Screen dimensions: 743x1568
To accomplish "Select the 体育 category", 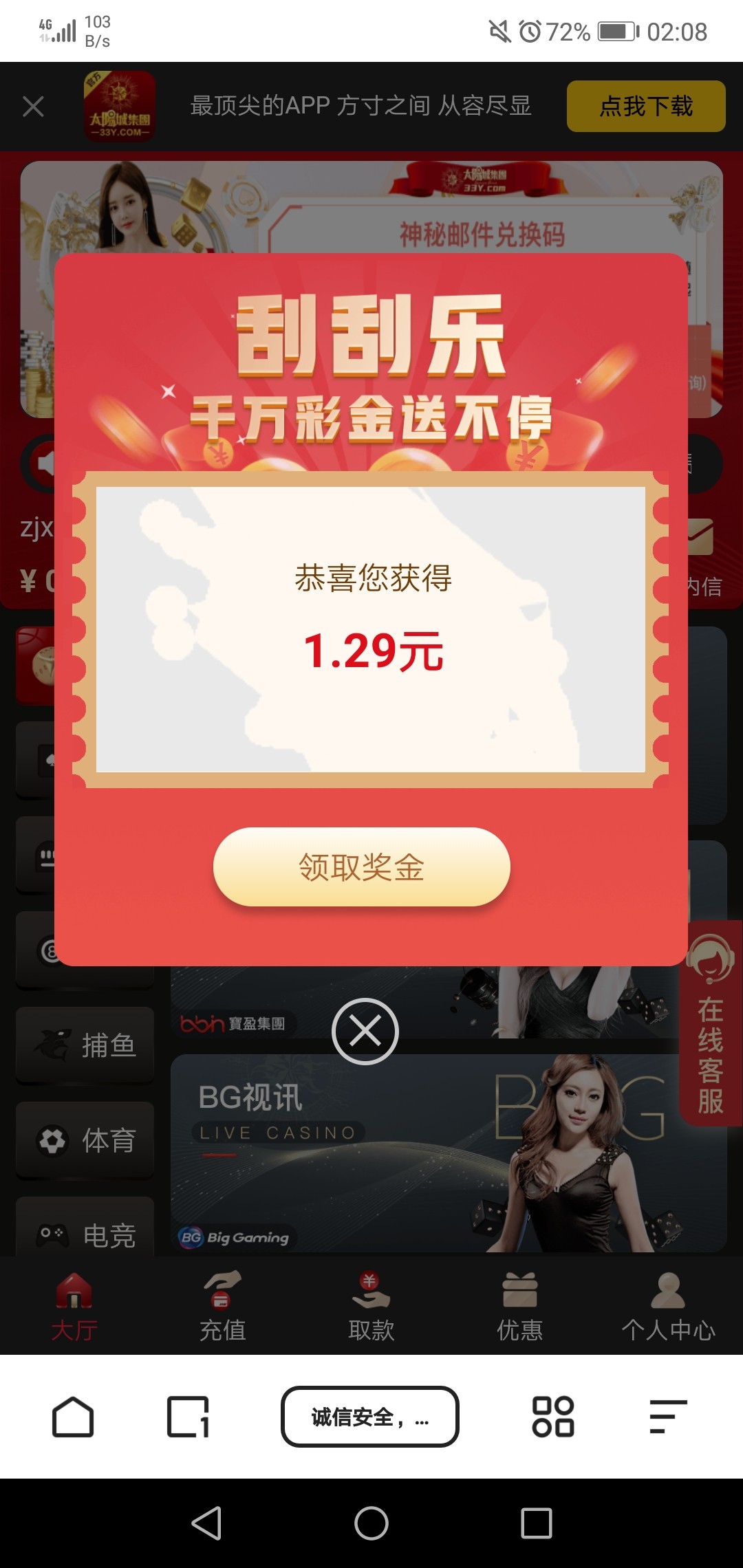I will tap(85, 1140).
